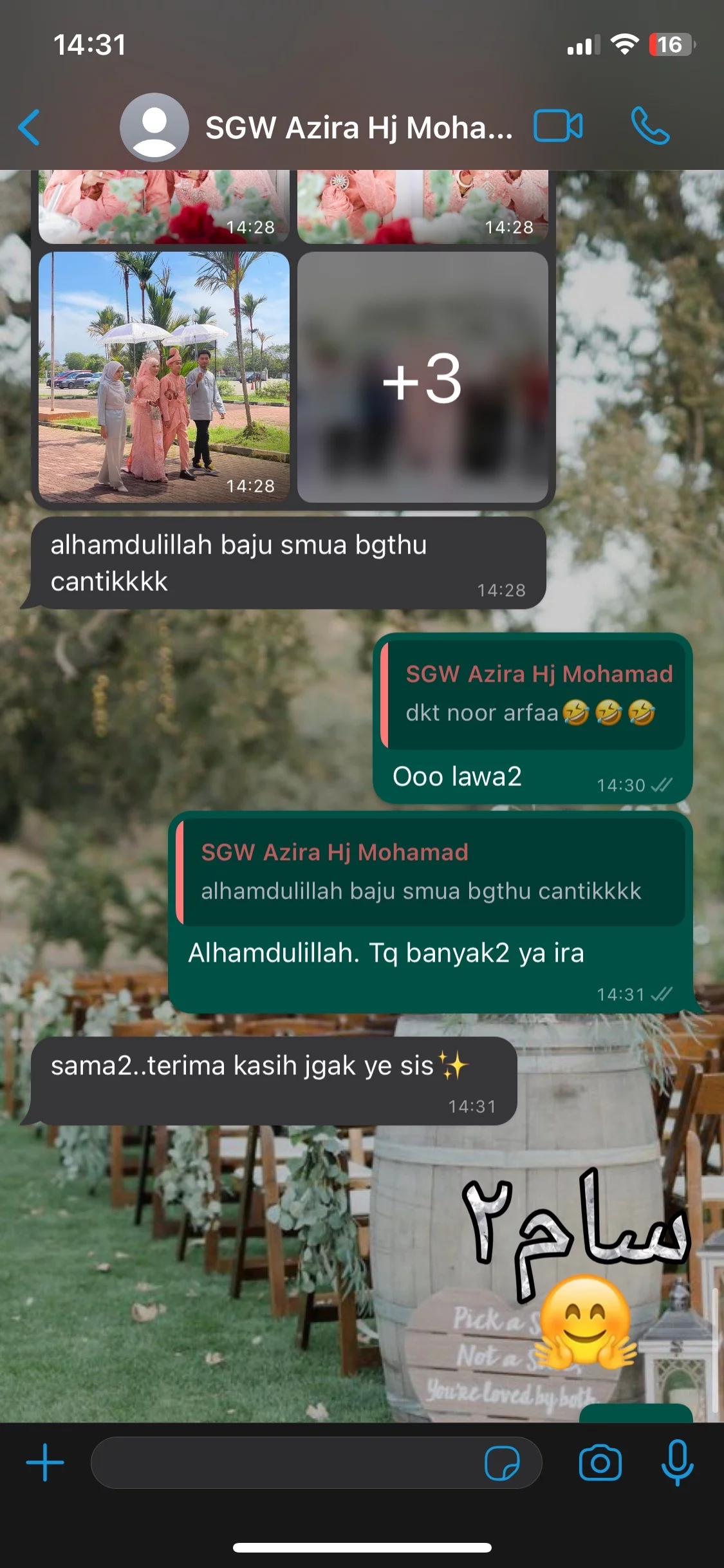
Task: Open the sticker picker in message field
Action: click(x=501, y=1463)
